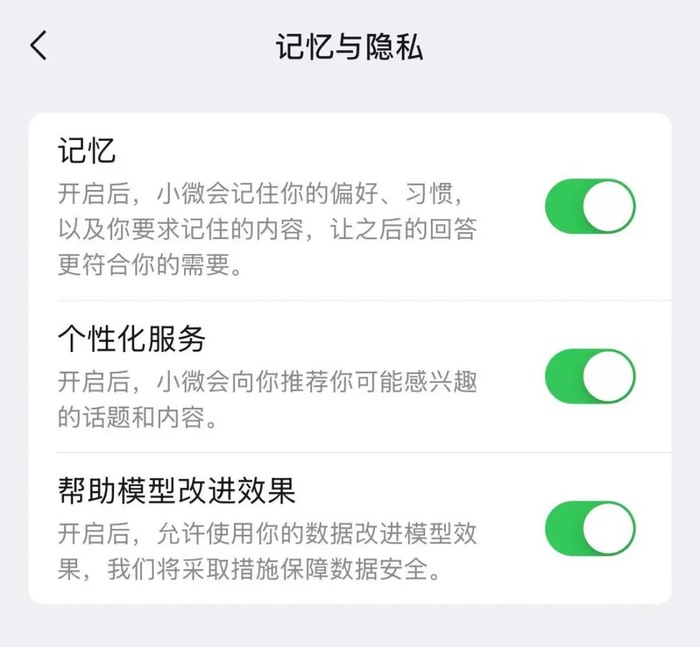The height and width of the screenshot is (647, 700).
Task: Go back from 记忆与隐私 page
Action: coord(38,45)
